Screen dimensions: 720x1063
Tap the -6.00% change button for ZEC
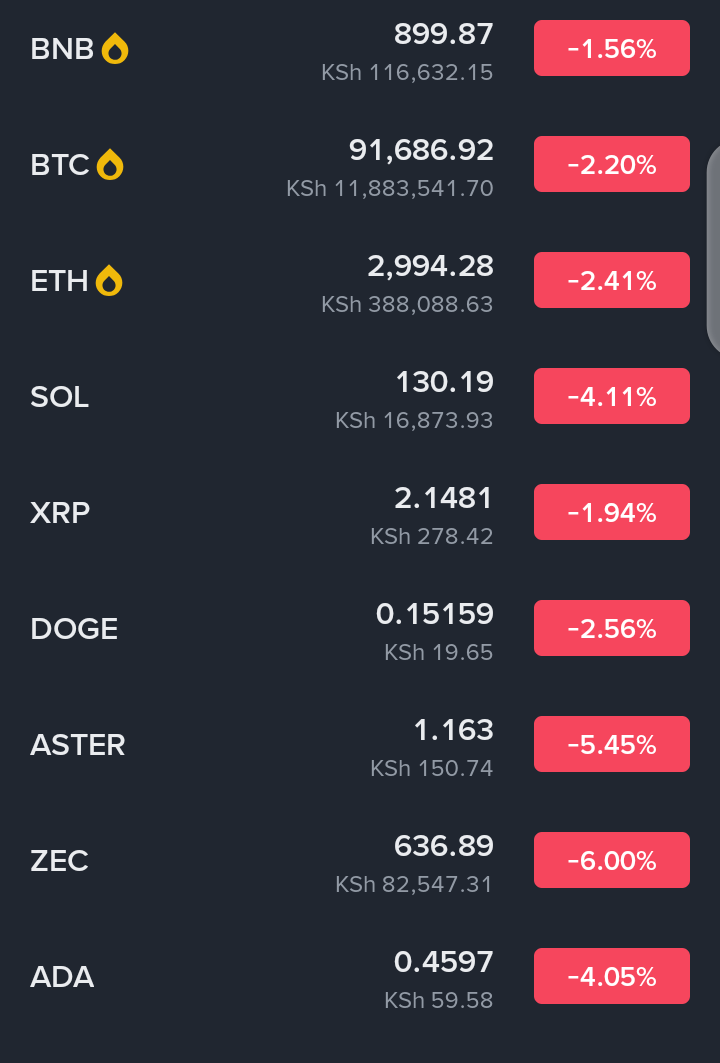click(x=611, y=859)
